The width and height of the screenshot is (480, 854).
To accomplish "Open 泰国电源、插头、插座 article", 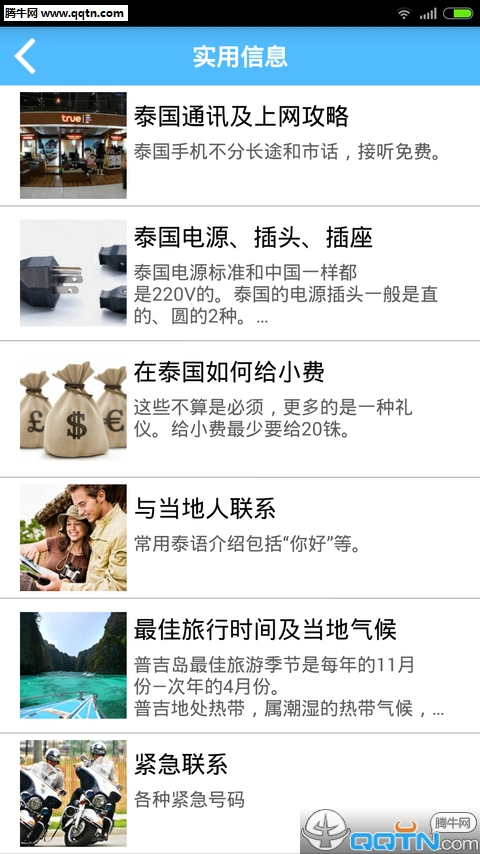I will (240, 273).
